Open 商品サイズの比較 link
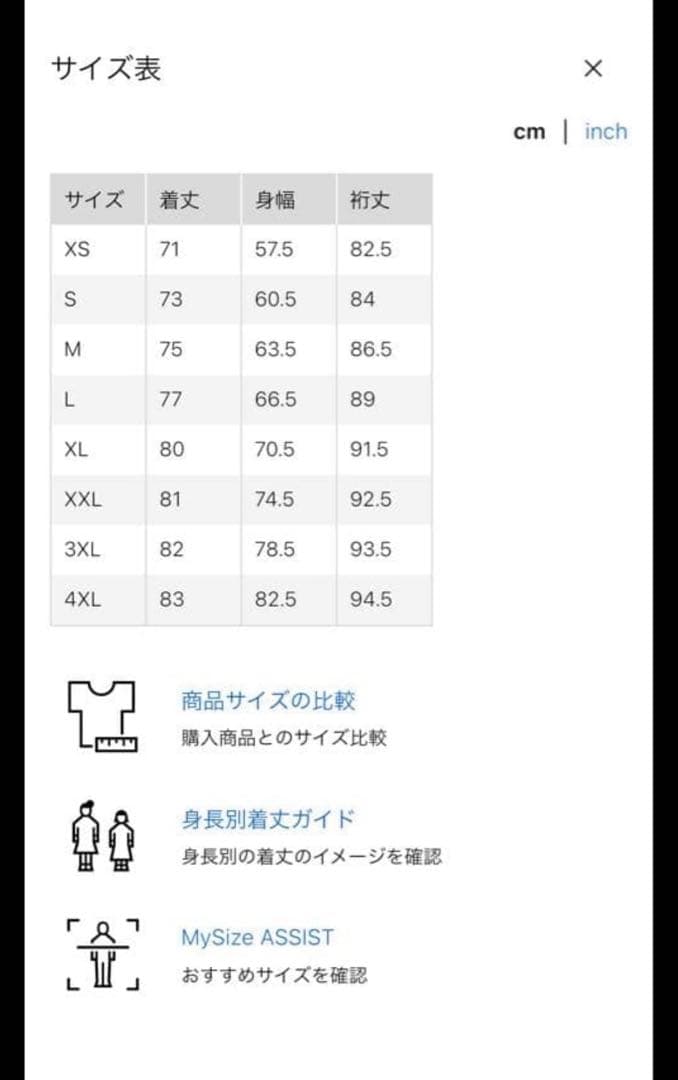Image resolution: width=678 pixels, height=1080 pixels. click(x=268, y=701)
